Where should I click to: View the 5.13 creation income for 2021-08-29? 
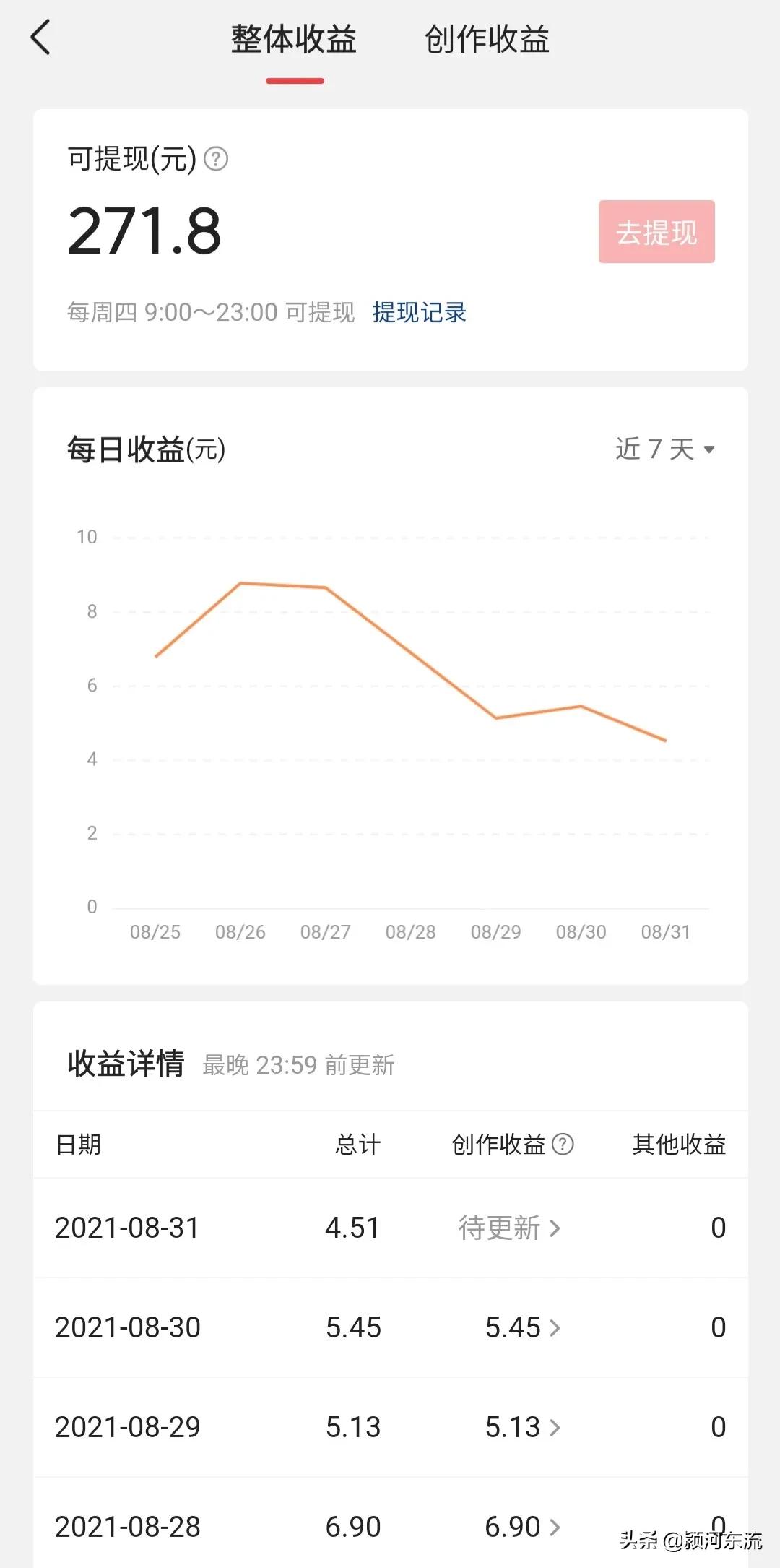pyautogui.click(x=523, y=1427)
